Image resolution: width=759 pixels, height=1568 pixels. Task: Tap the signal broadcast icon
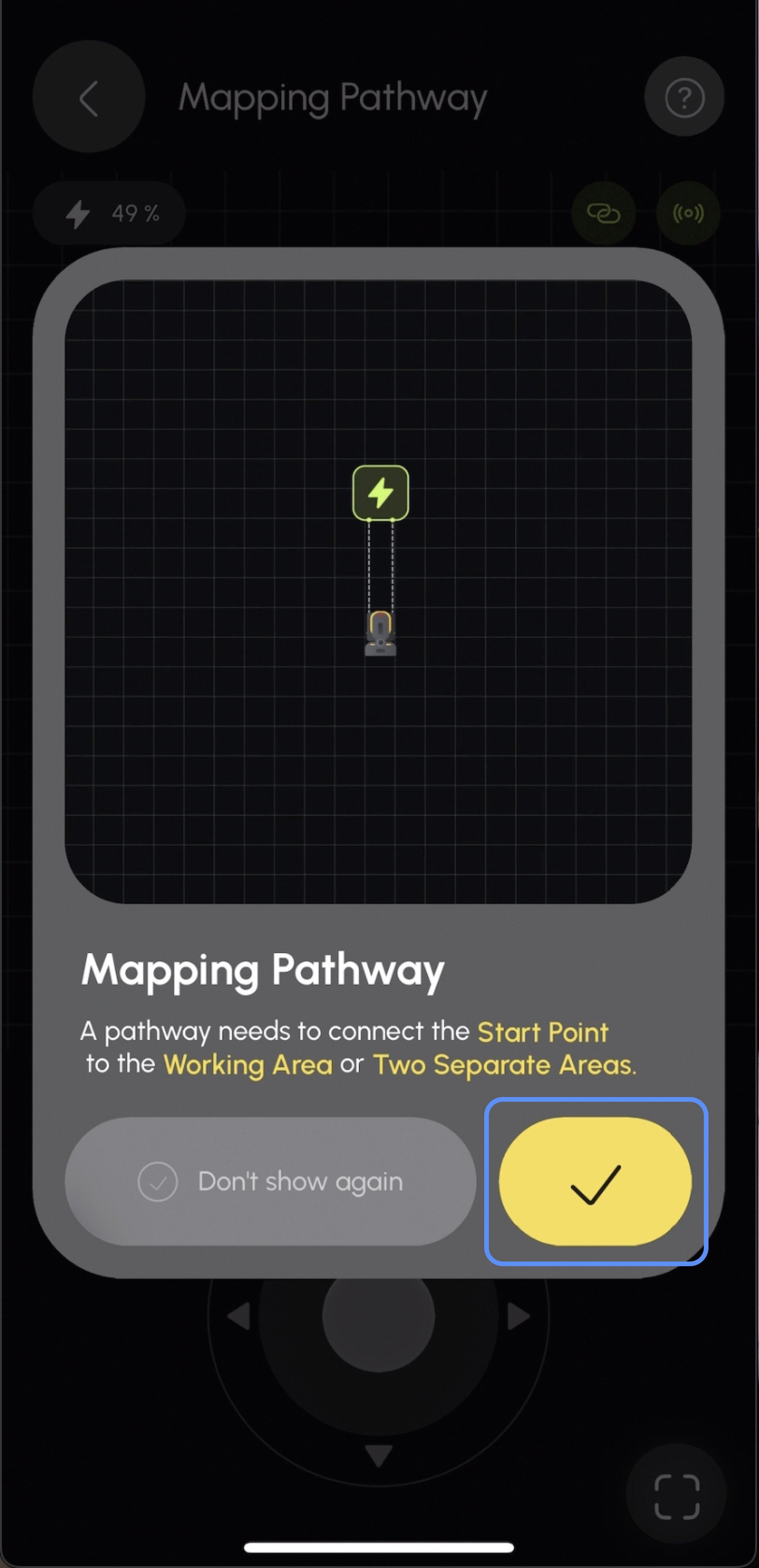688,213
